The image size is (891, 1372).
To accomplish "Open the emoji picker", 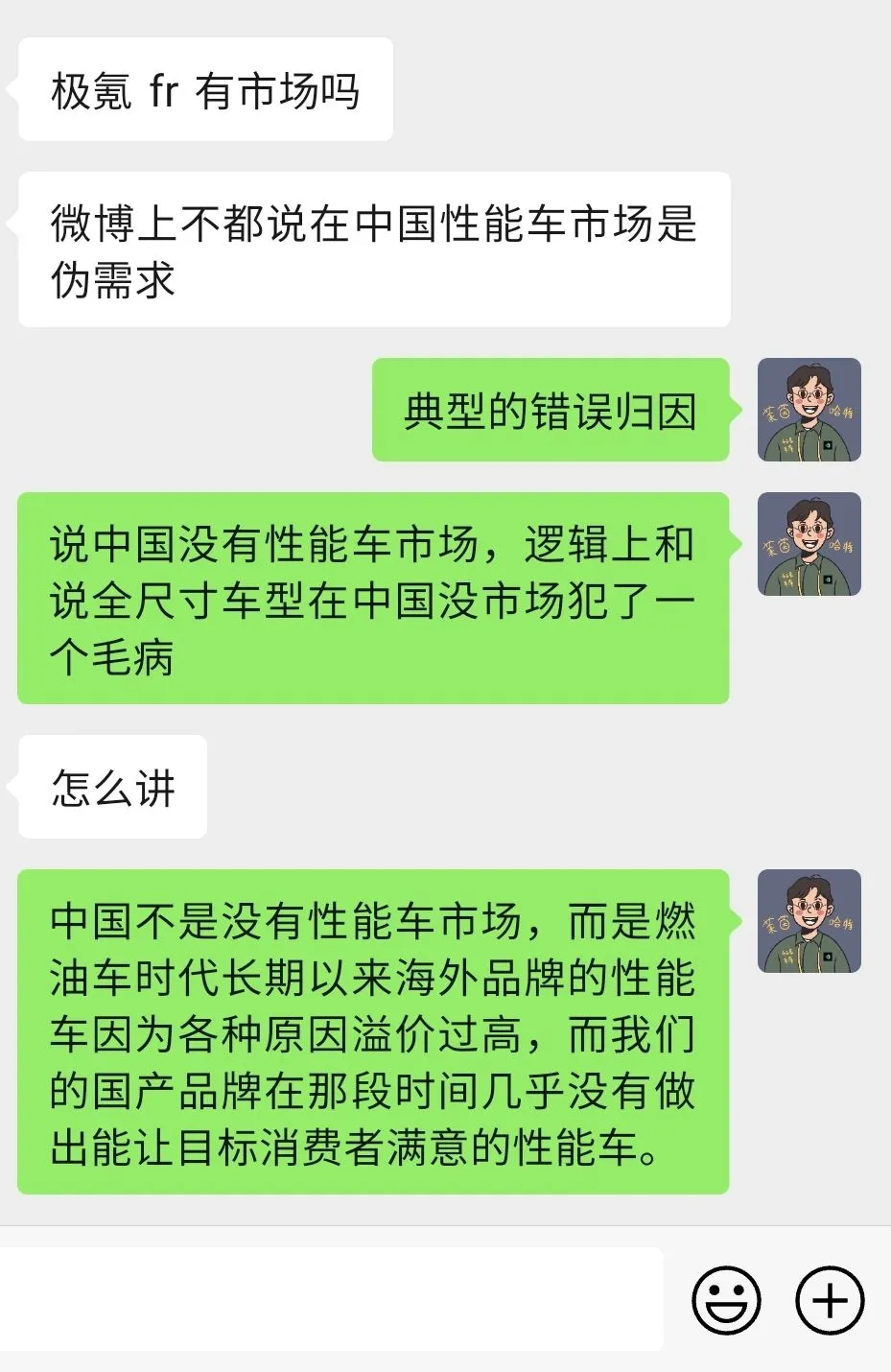I will [726, 1300].
